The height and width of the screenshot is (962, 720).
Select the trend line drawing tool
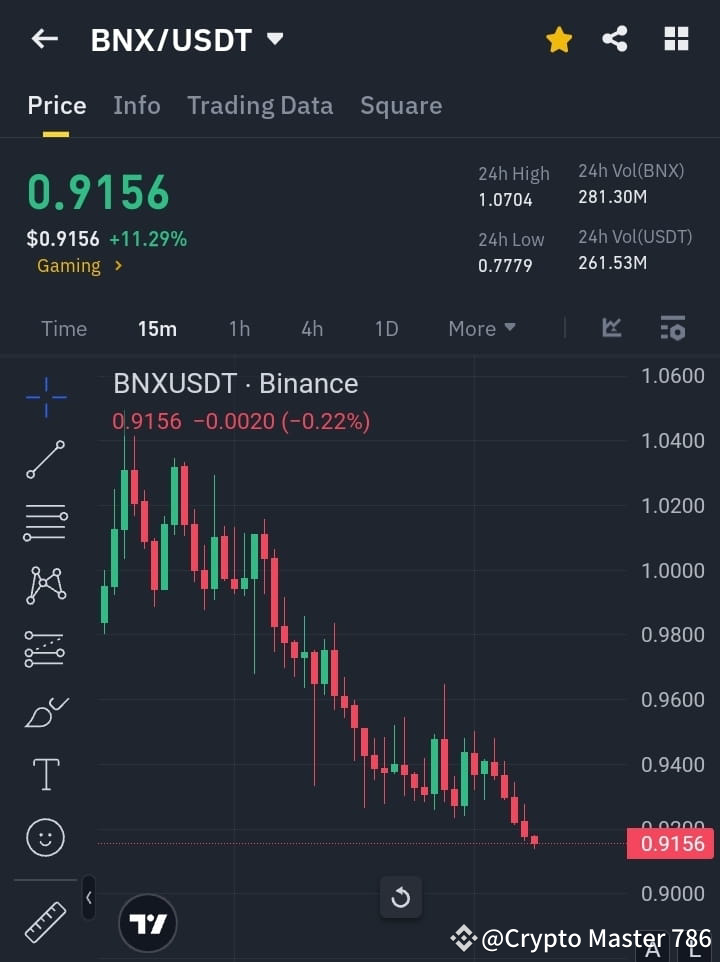pos(44,460)
